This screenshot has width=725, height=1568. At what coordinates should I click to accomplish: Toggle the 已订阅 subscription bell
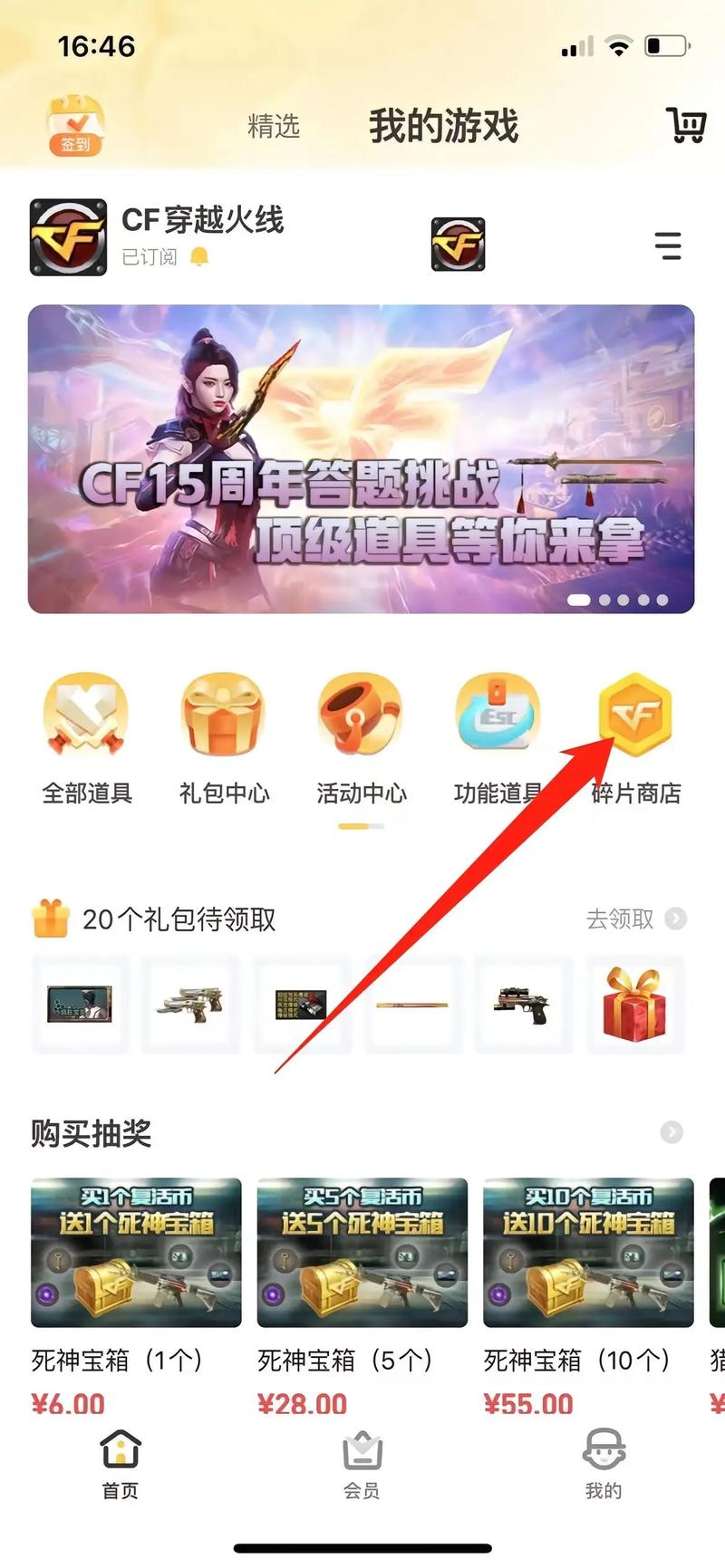tap(199, 257)
